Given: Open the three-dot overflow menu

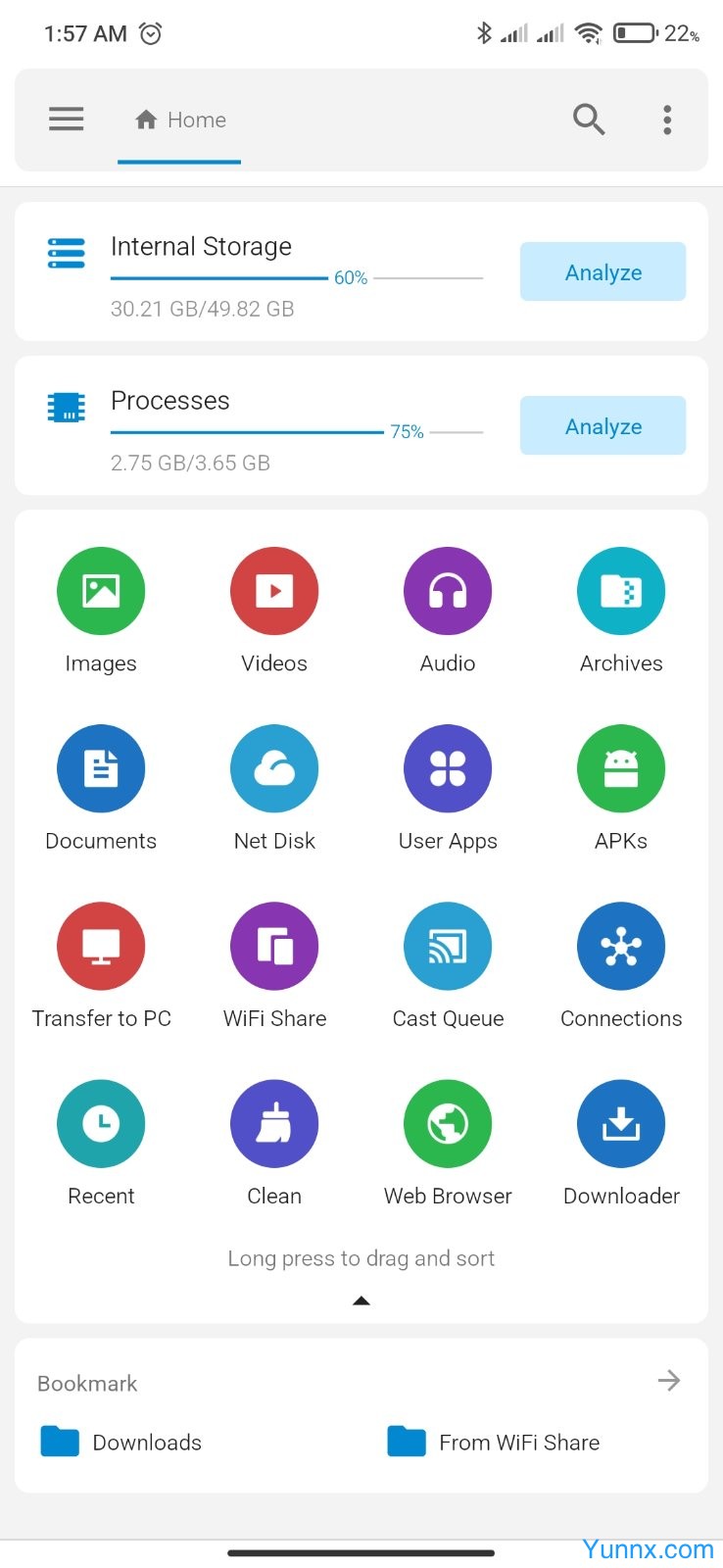Looking at the screenshot, I should coord(667,120).
